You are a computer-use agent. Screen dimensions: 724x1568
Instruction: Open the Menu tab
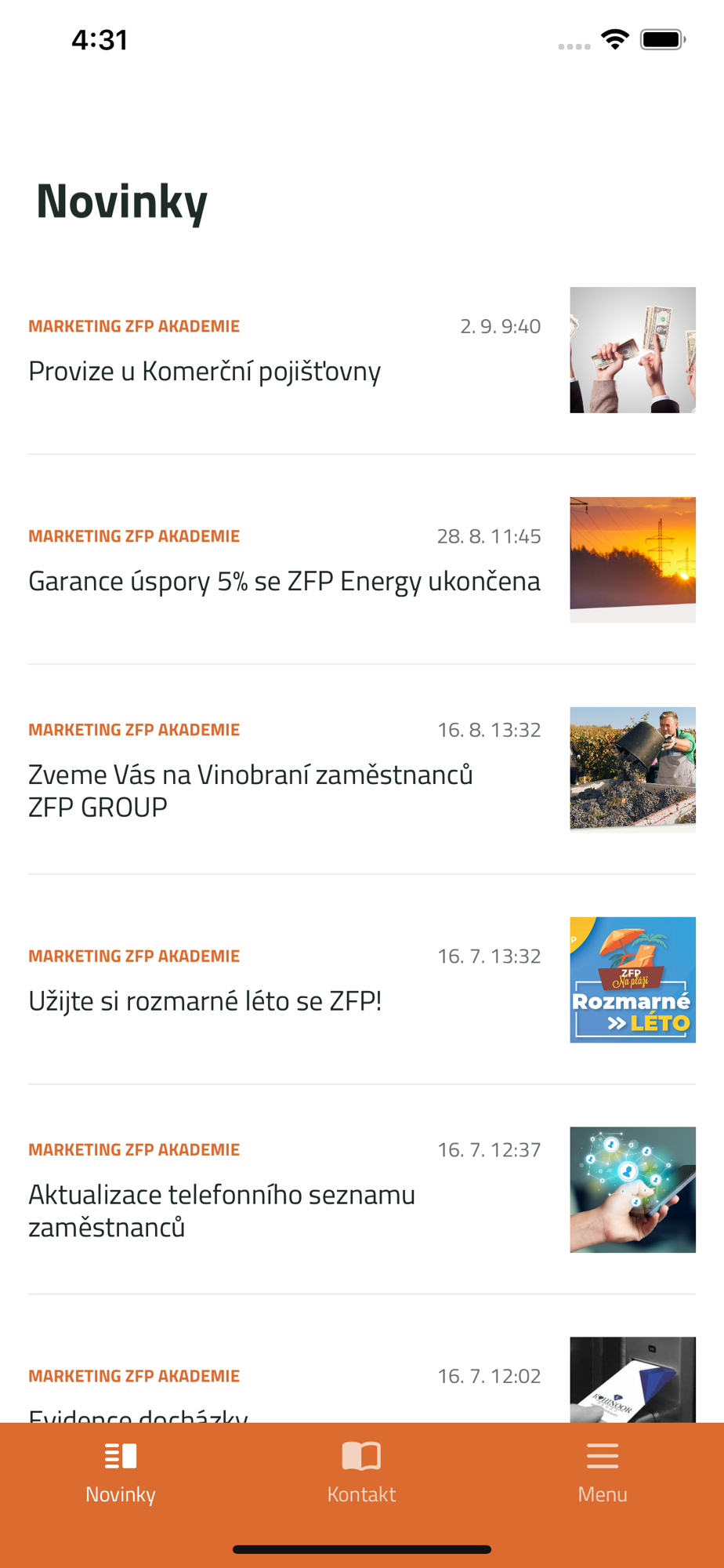[x=602, y=1472]
